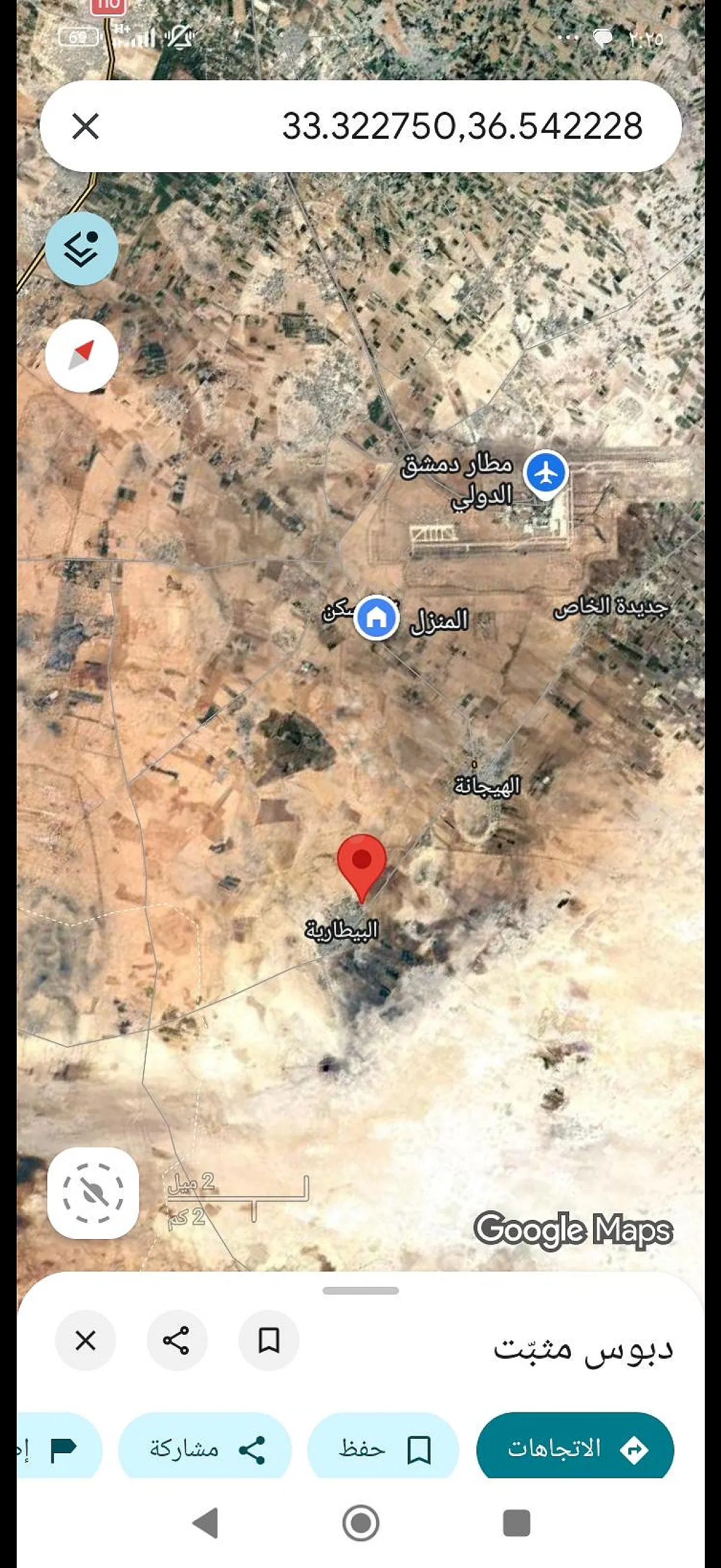Viewport: 721px width, 1568px height.
Task: Expand the sheet using the drag handle
Action: (361, 1291)
